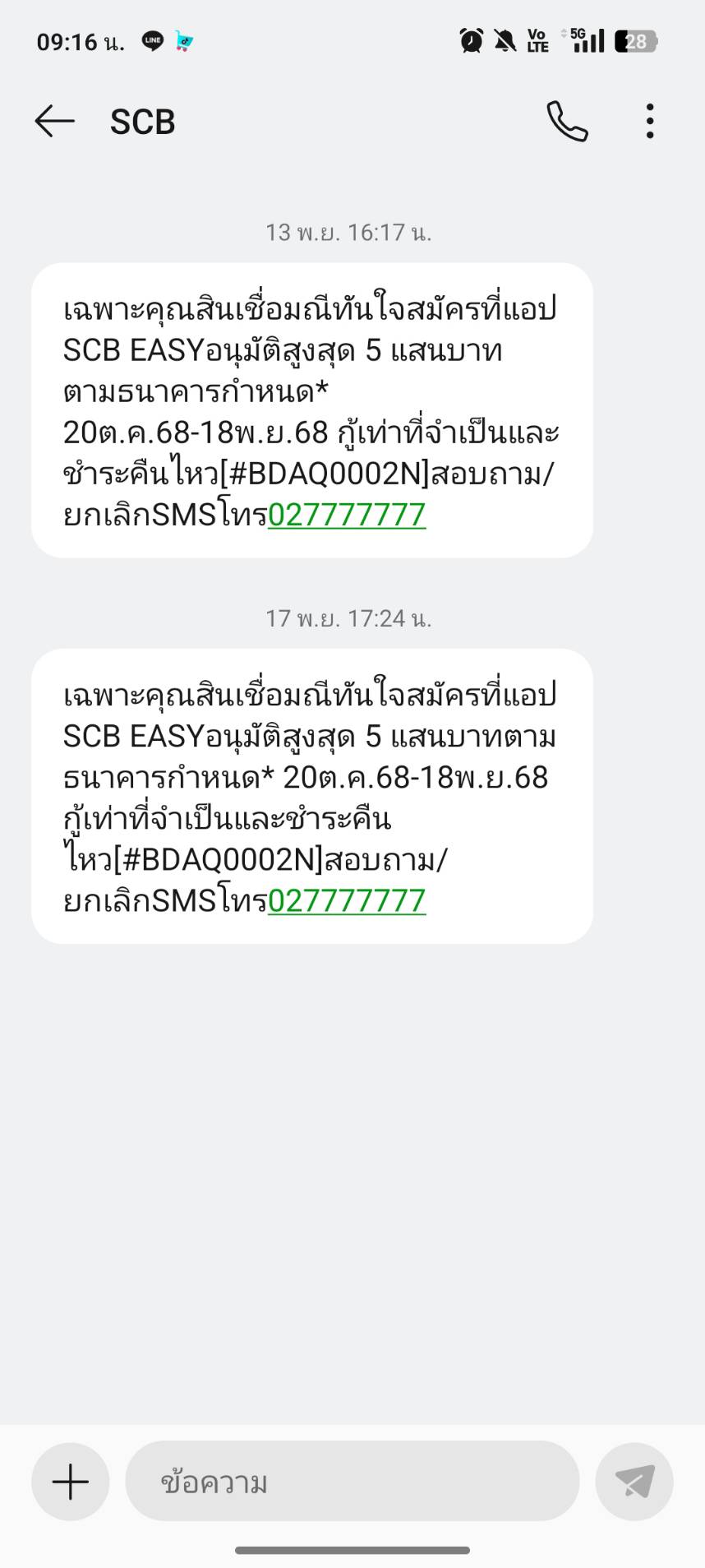Send the message with the paper plane
The height and width of the screenshot is (1568, 705).
point(634,1482)
